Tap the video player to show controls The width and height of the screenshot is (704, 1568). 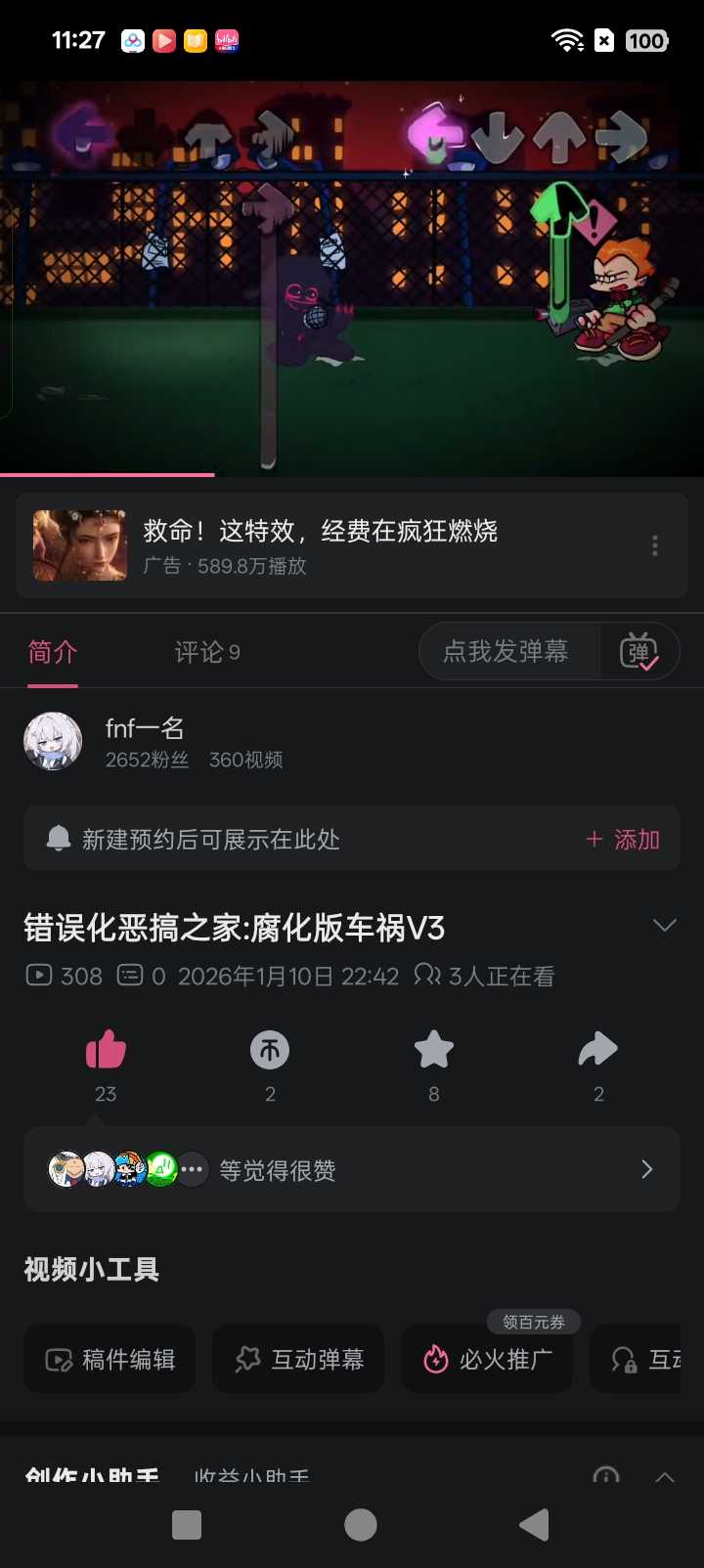click(352, 278)
